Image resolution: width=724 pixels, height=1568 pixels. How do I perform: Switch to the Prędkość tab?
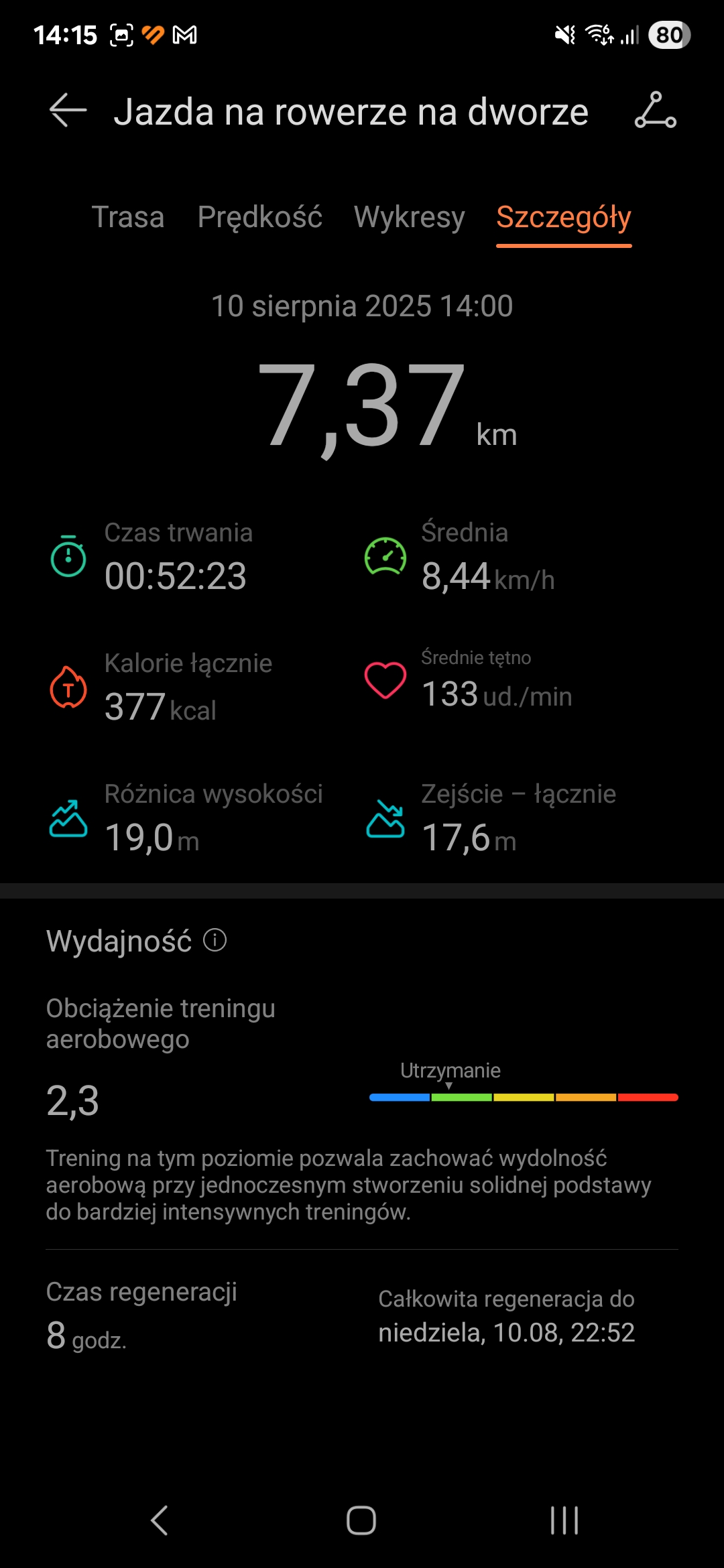260,217
